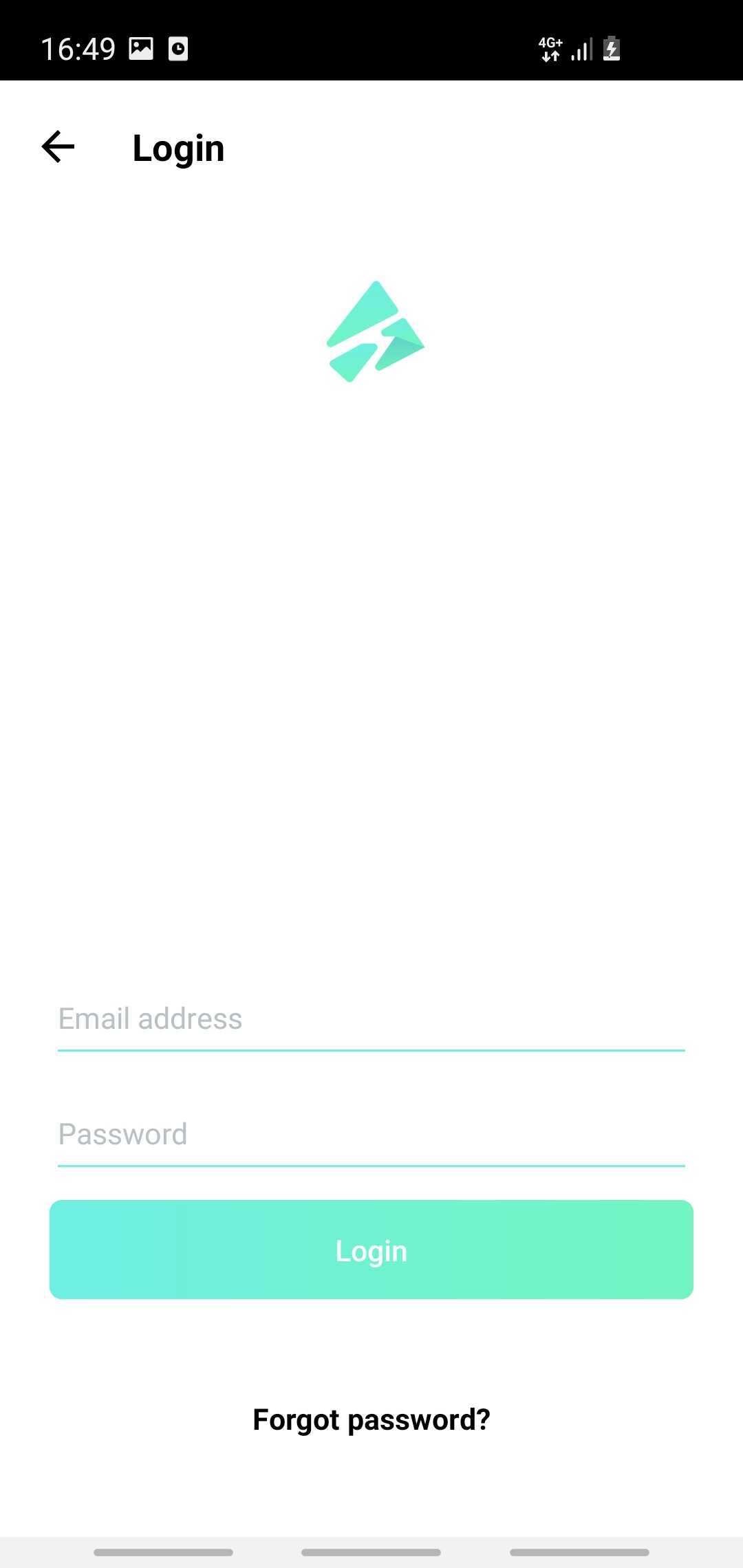Focus the Email address field
The height and width of the screenshot is (1568, 743).
click(x=371, y=1019)
